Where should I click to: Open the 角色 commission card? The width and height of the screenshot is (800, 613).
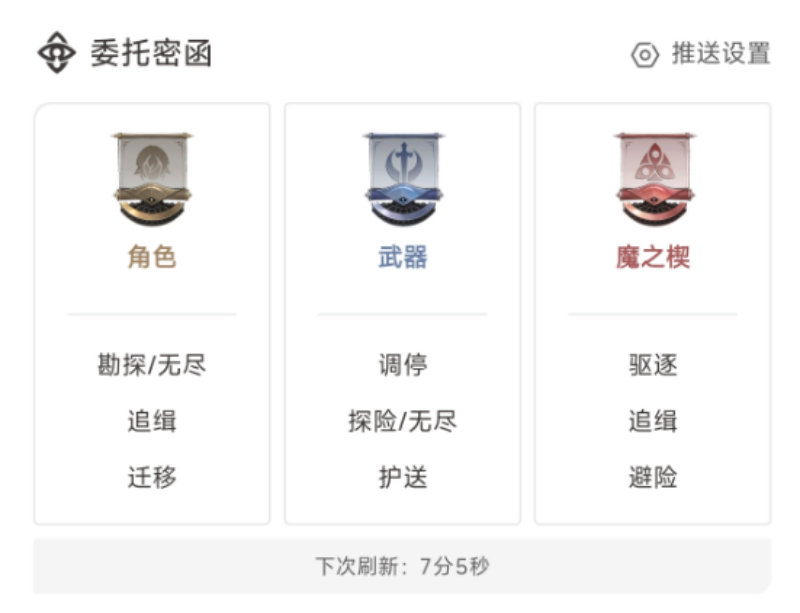tap(152, 313)
